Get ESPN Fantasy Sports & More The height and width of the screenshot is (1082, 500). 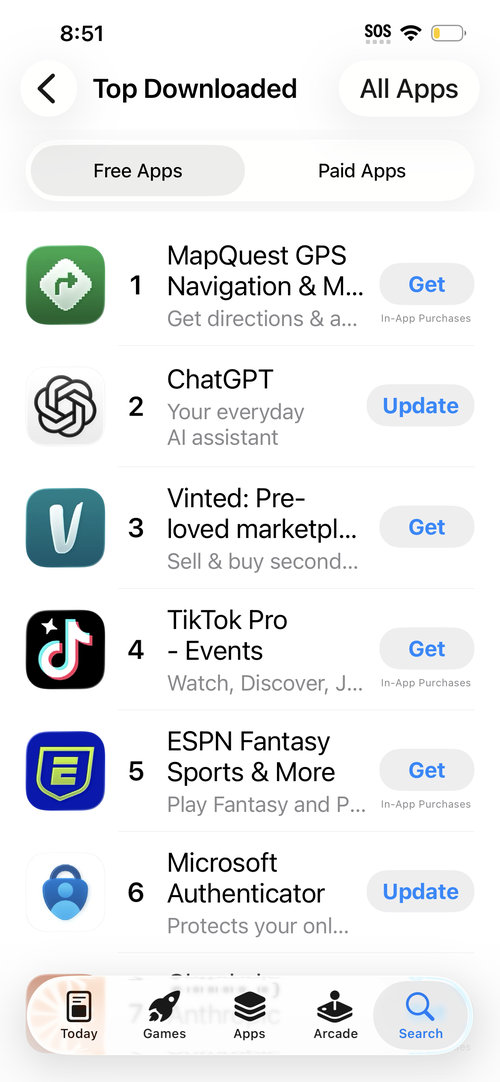427,770
